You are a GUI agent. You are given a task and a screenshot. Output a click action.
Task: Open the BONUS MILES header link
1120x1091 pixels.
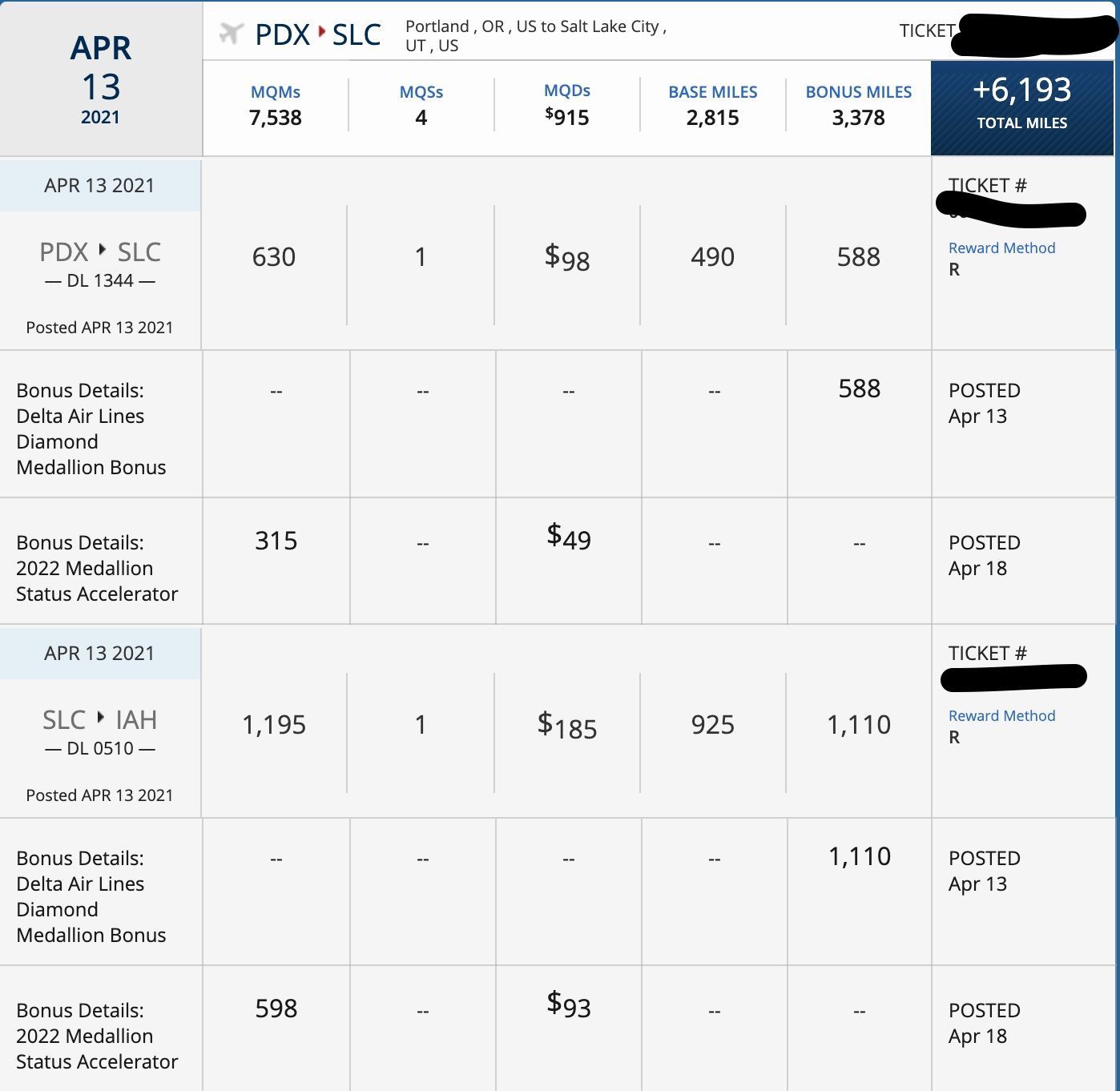858,92
